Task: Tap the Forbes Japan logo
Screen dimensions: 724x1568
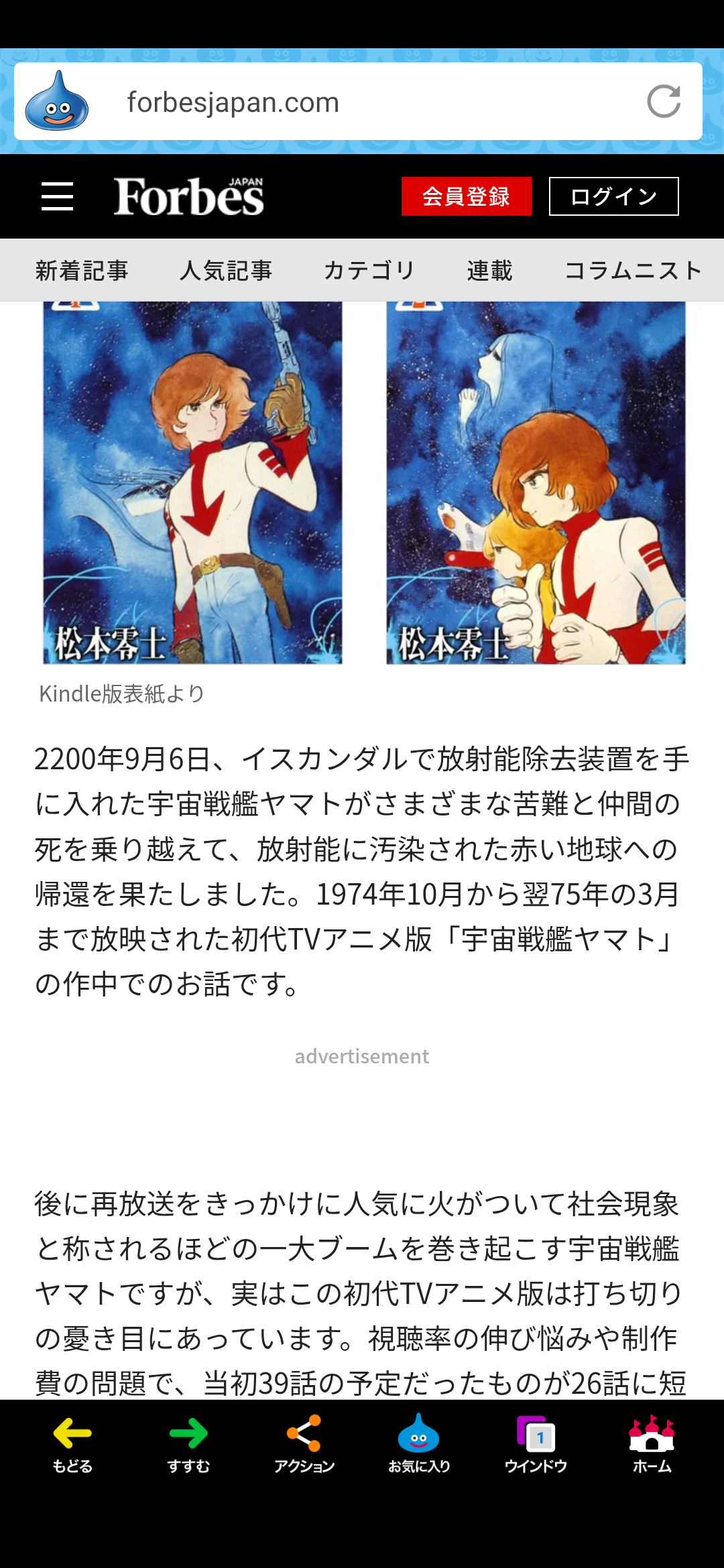Action: point(189,196)
